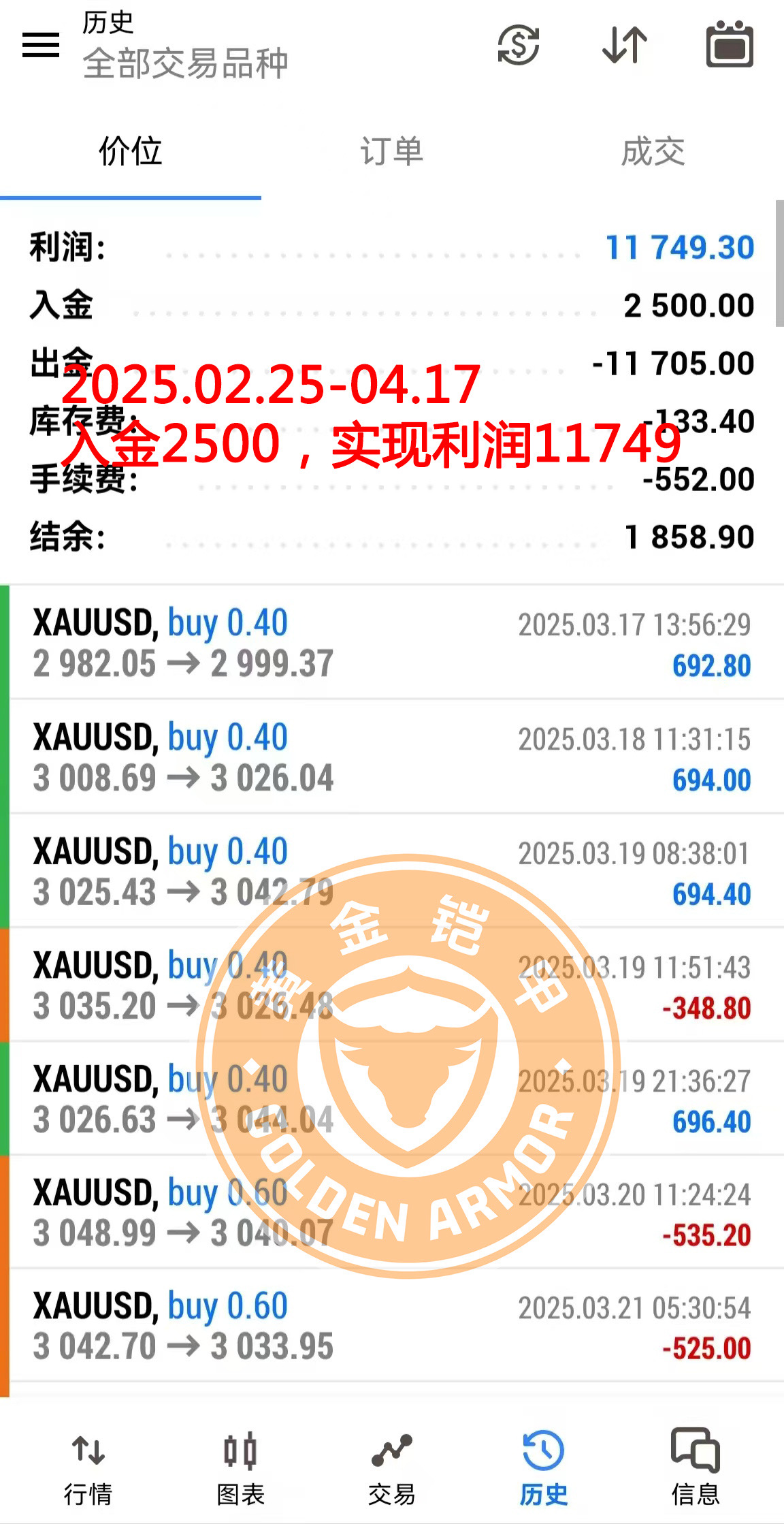The height and width of the screenshot is (1524, 784).
Task: Tap the symbol filter dollar icon
Action: pos(519,45)
